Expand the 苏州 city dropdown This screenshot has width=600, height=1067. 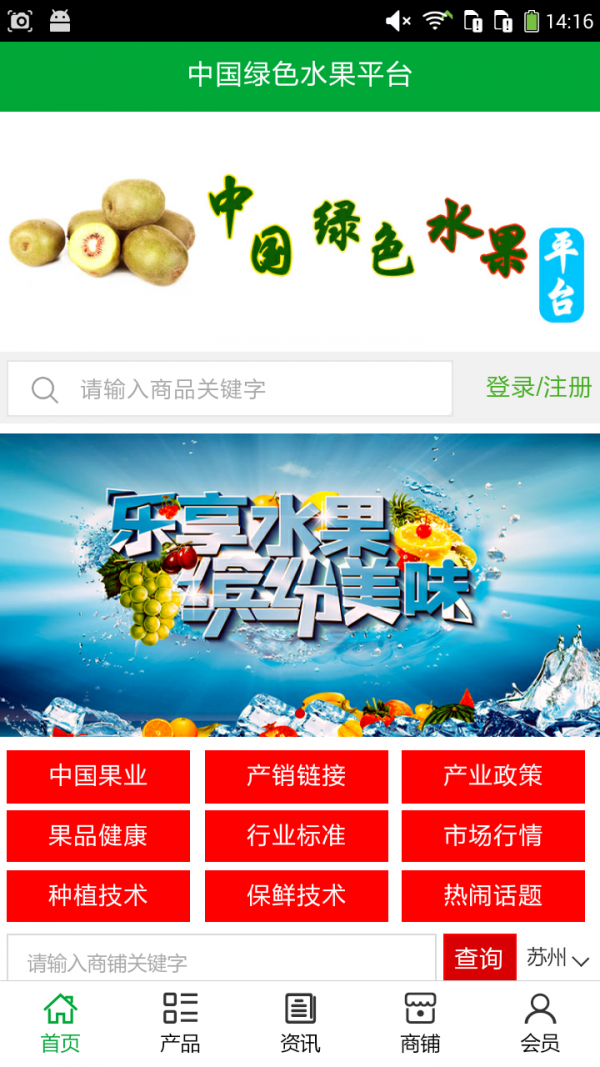click(x=558, y=959)
